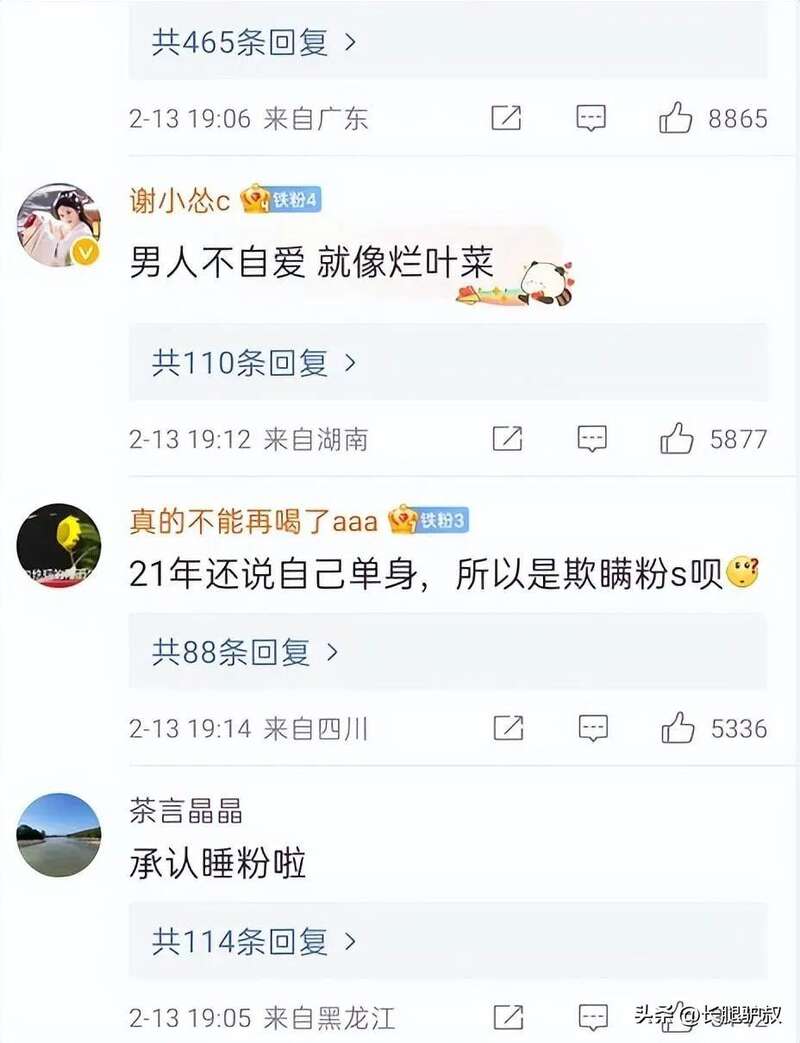Reply to the comment posted from 四川

click(x=591, y=729)
